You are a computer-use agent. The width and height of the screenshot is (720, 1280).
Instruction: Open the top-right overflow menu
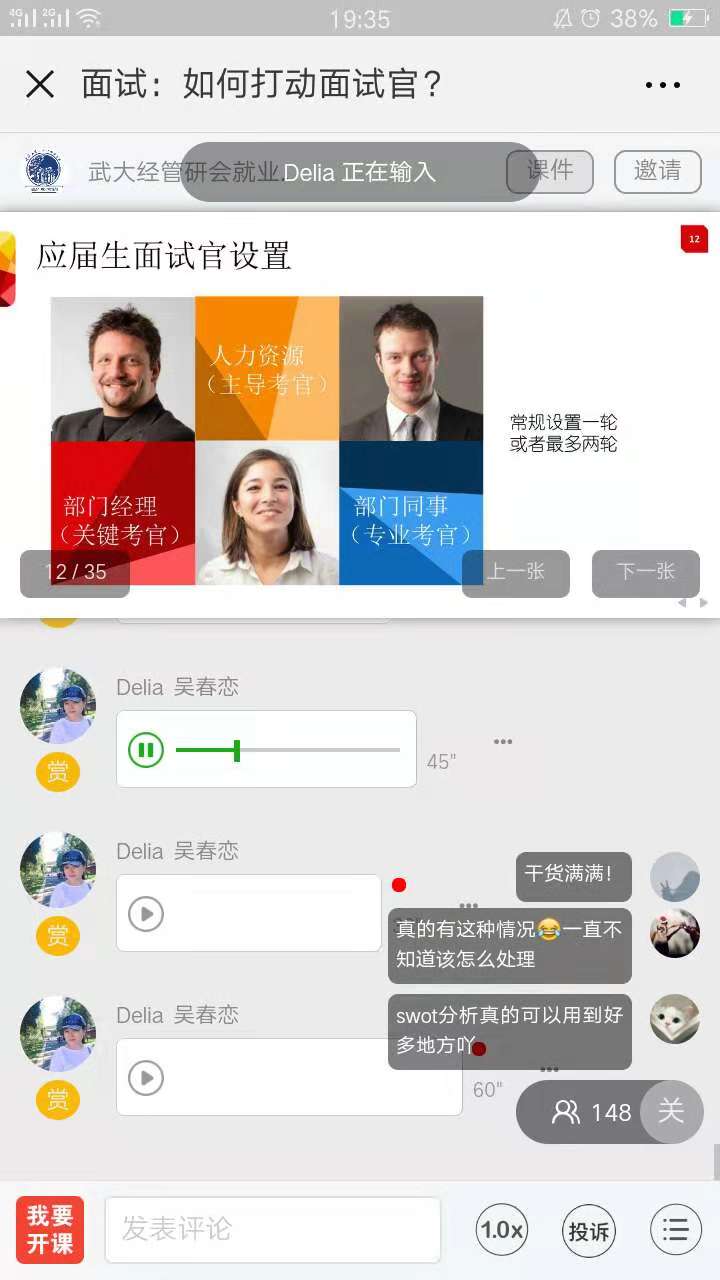[662, 85]
